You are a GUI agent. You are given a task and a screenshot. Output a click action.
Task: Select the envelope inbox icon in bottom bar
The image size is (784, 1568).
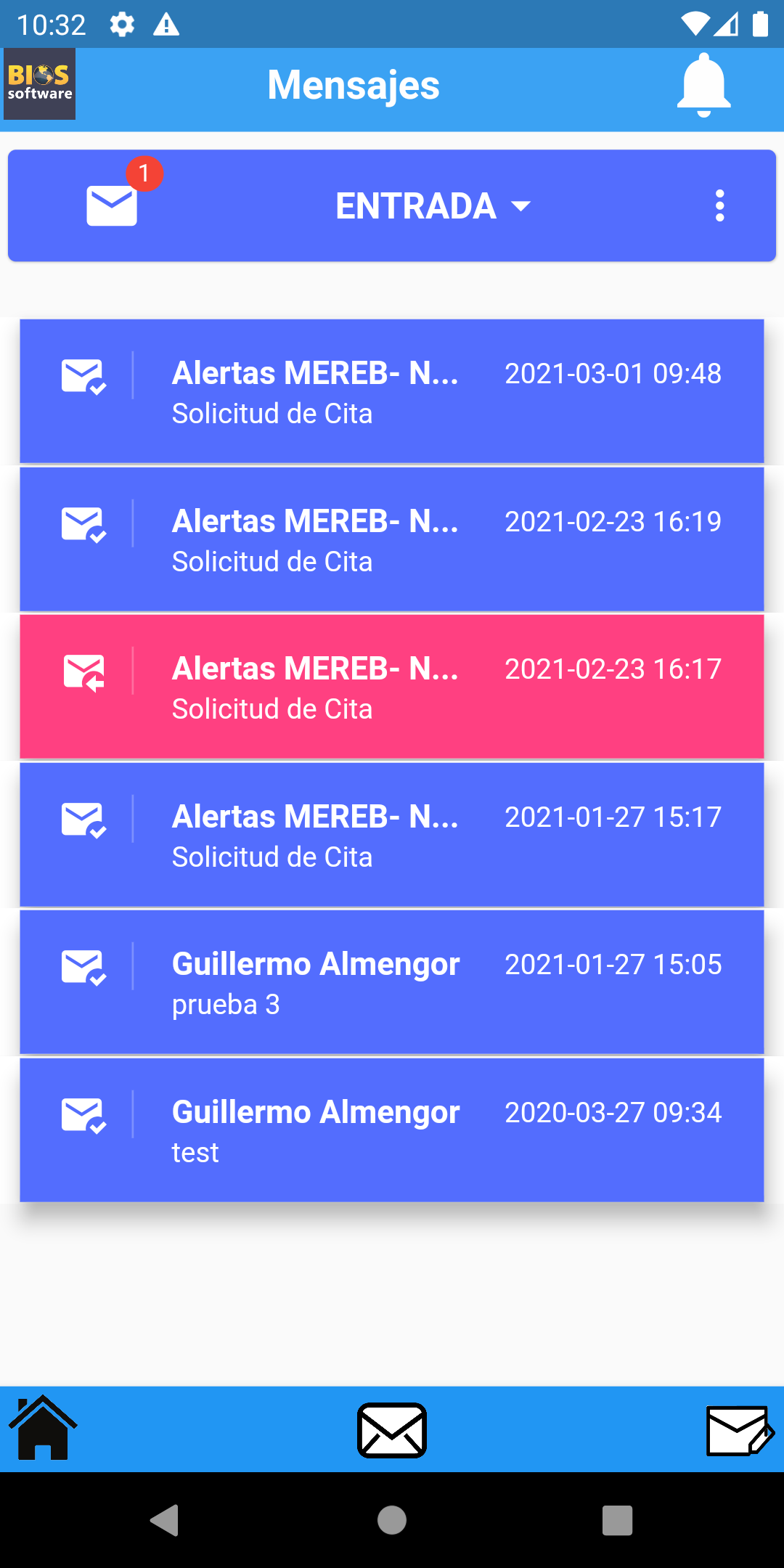point(392,1430)
